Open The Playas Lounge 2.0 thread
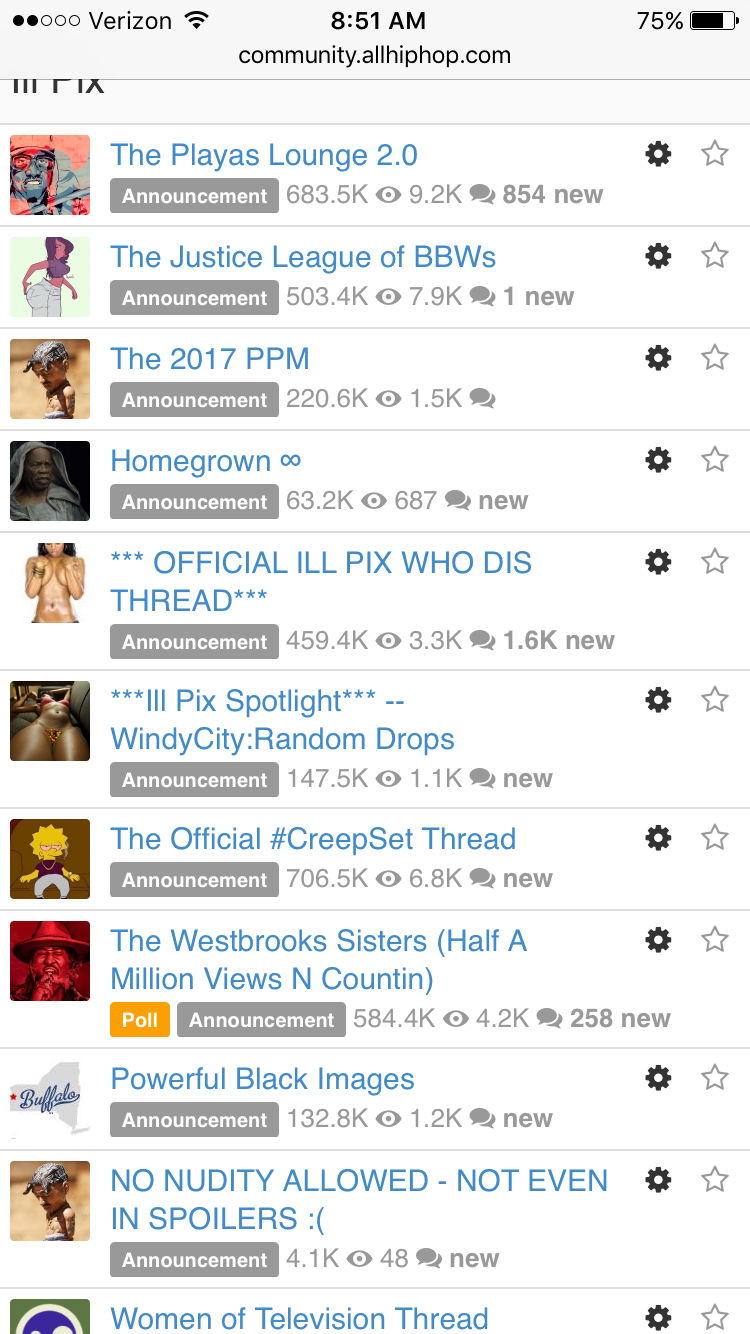This screenshot has height=1334, width=750. [264, 155]
